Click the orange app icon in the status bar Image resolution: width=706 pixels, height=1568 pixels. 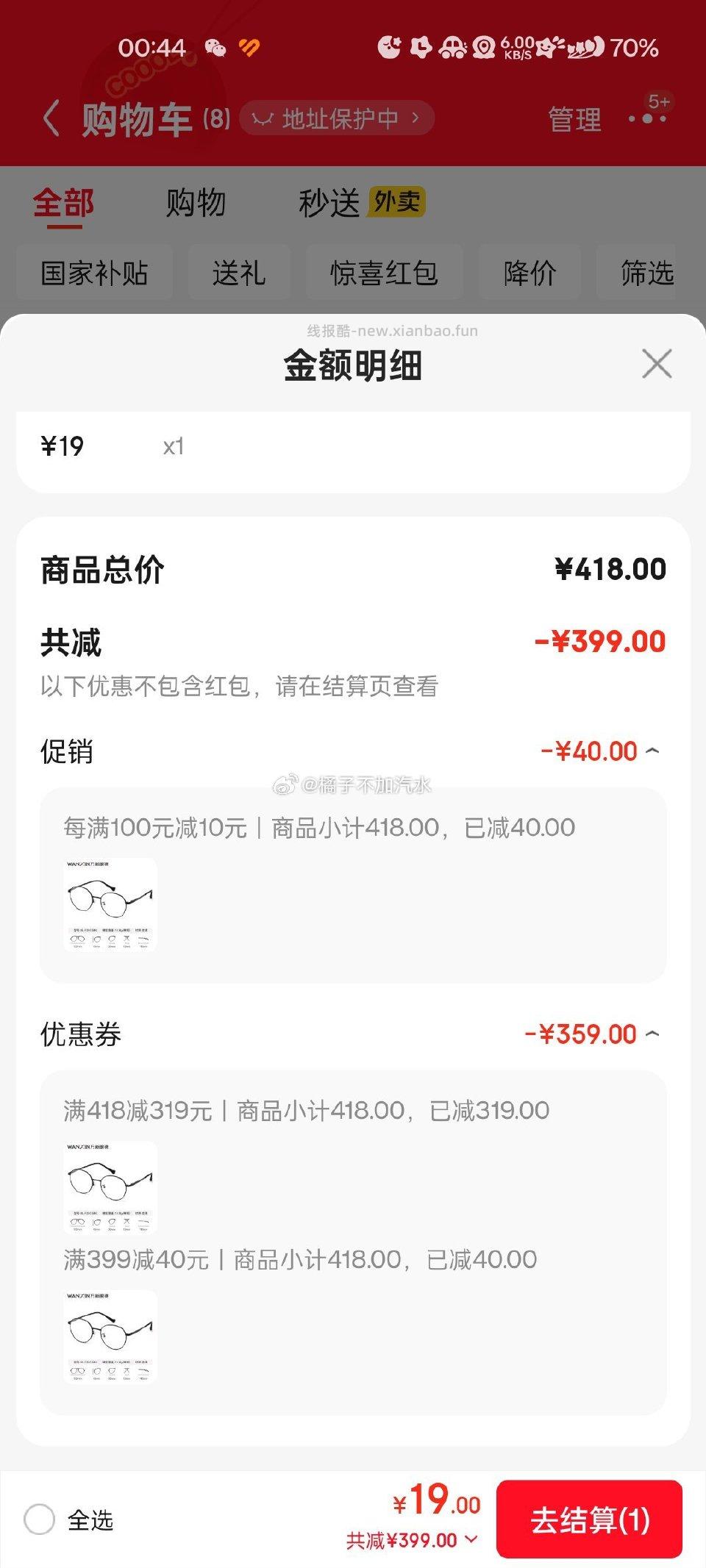tap(250, 49)
